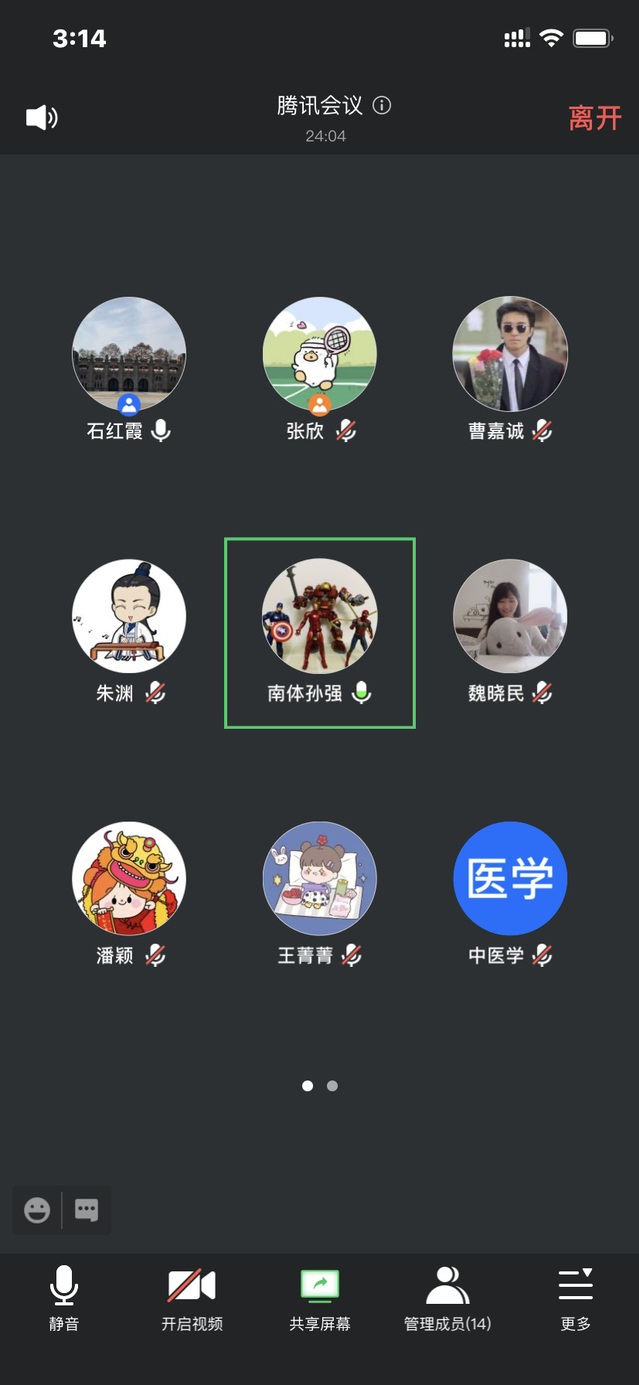
Task: Select participant 王菁菁's avatar
Action: 319,878
